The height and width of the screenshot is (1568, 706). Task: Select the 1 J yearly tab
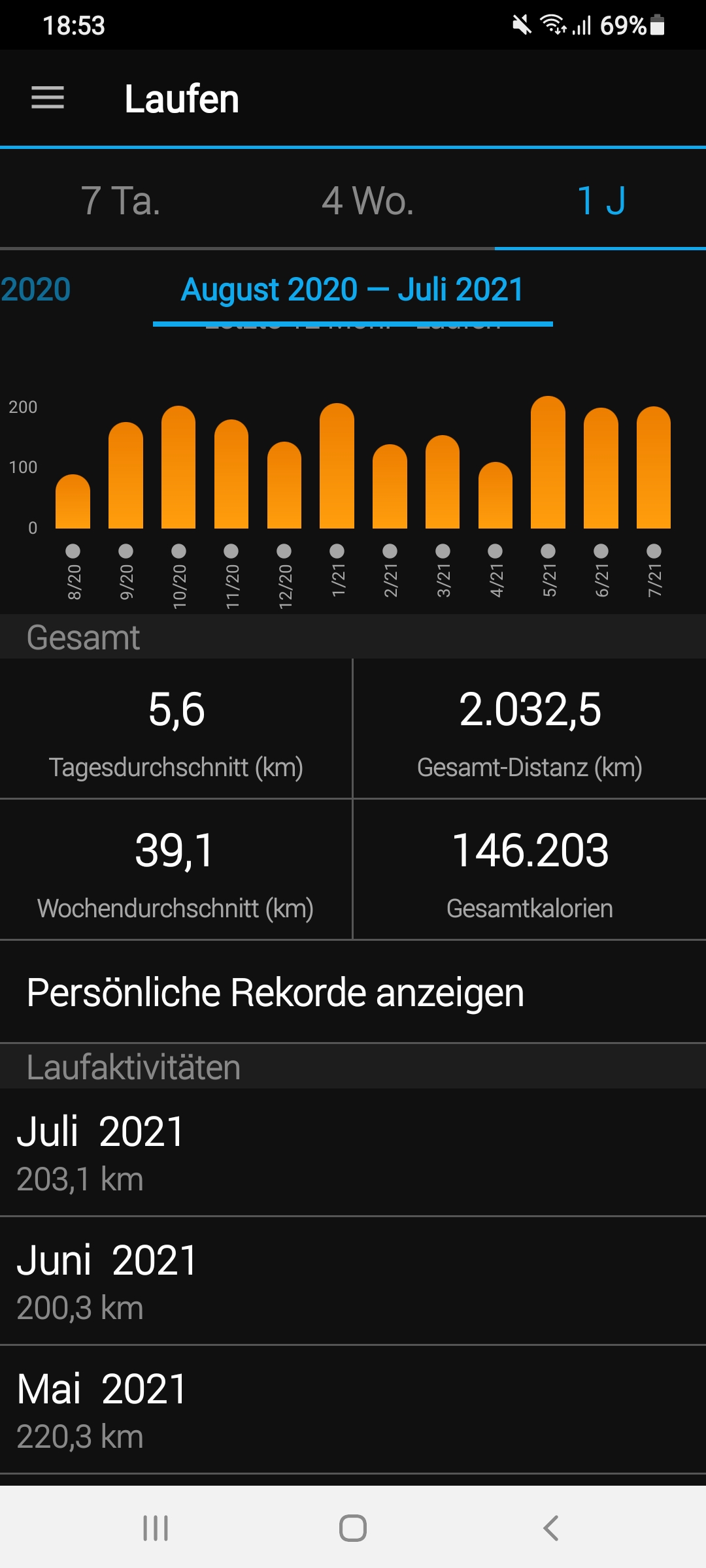pos(601,200)
